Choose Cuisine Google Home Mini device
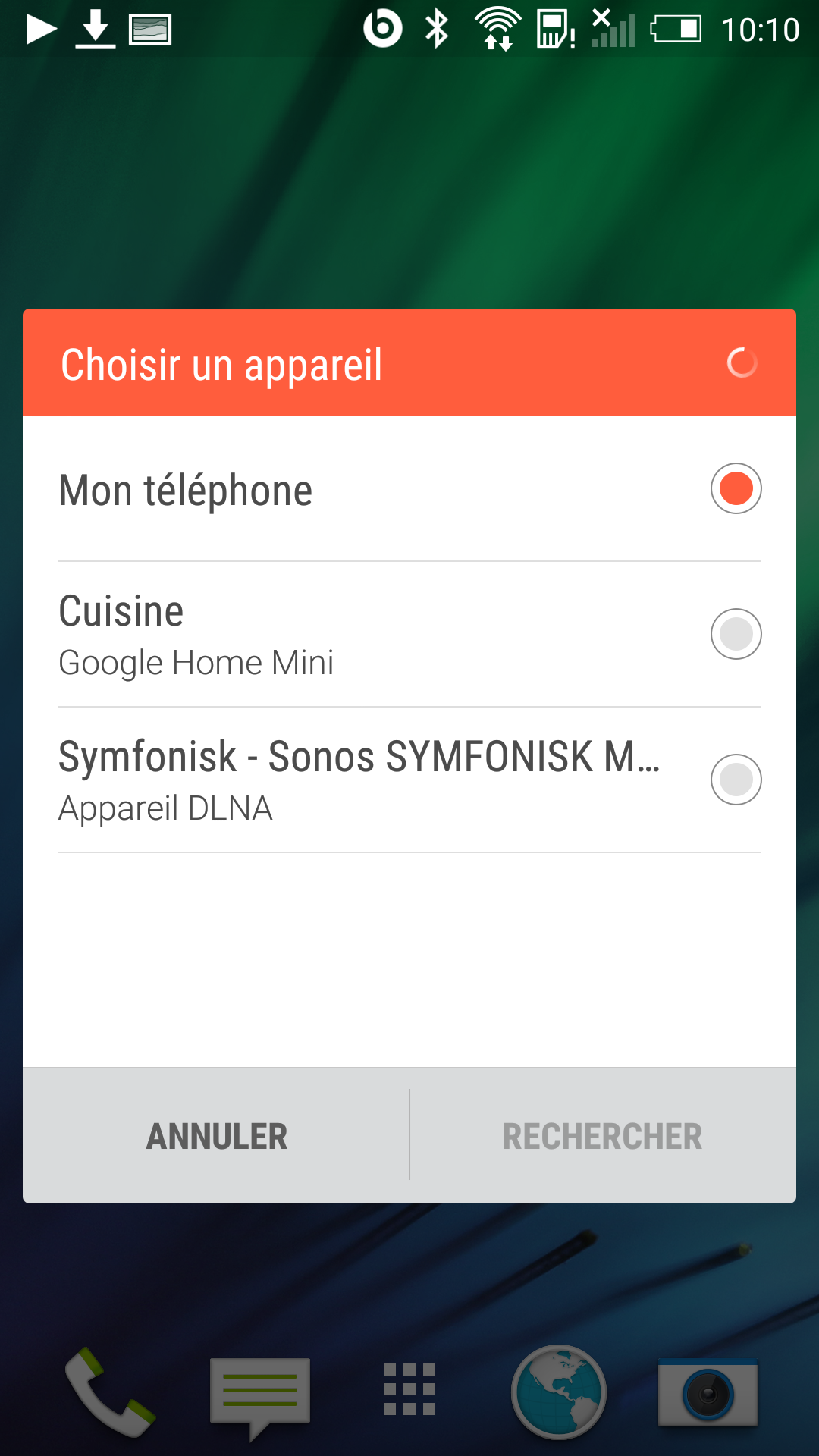 [409, 635]
